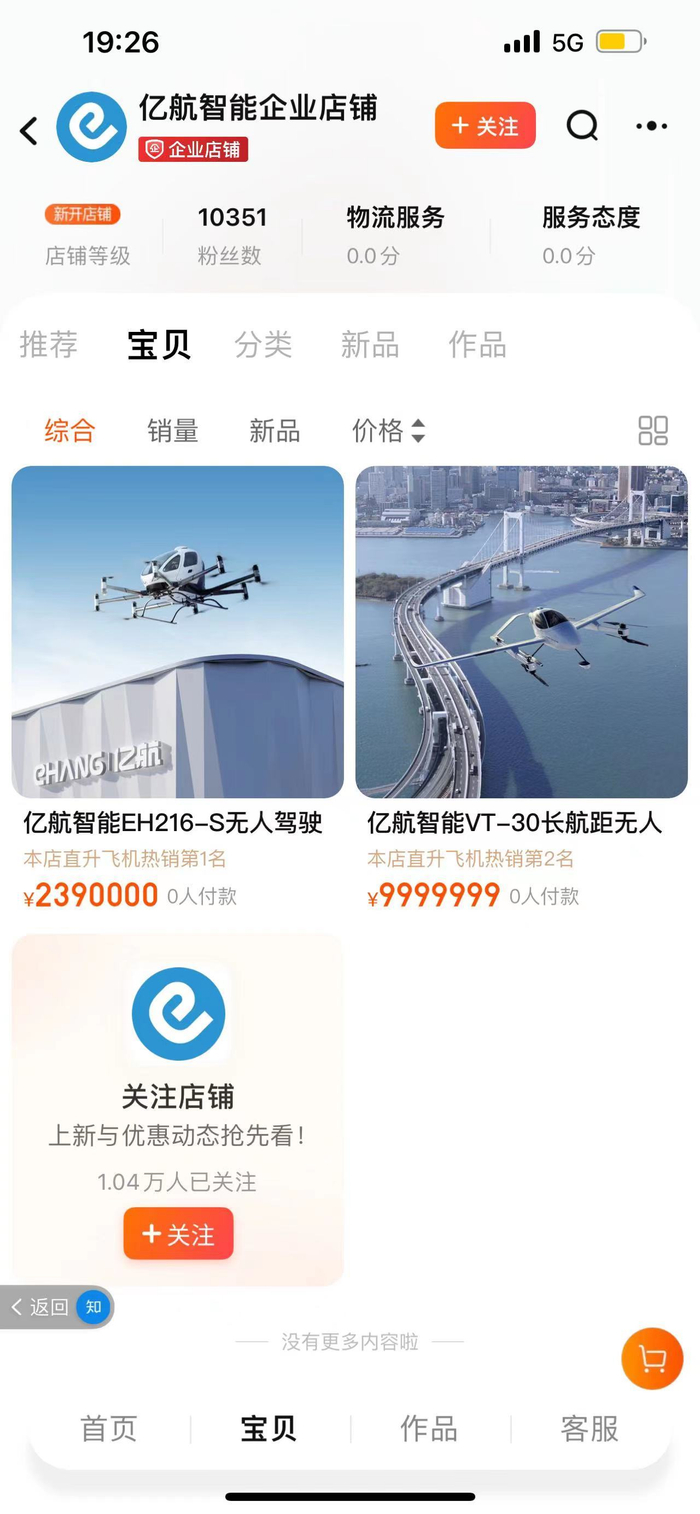The image size is (700, 1514).
Task: Open the three-dot overflow menu
Action: (x=651, y=126)
